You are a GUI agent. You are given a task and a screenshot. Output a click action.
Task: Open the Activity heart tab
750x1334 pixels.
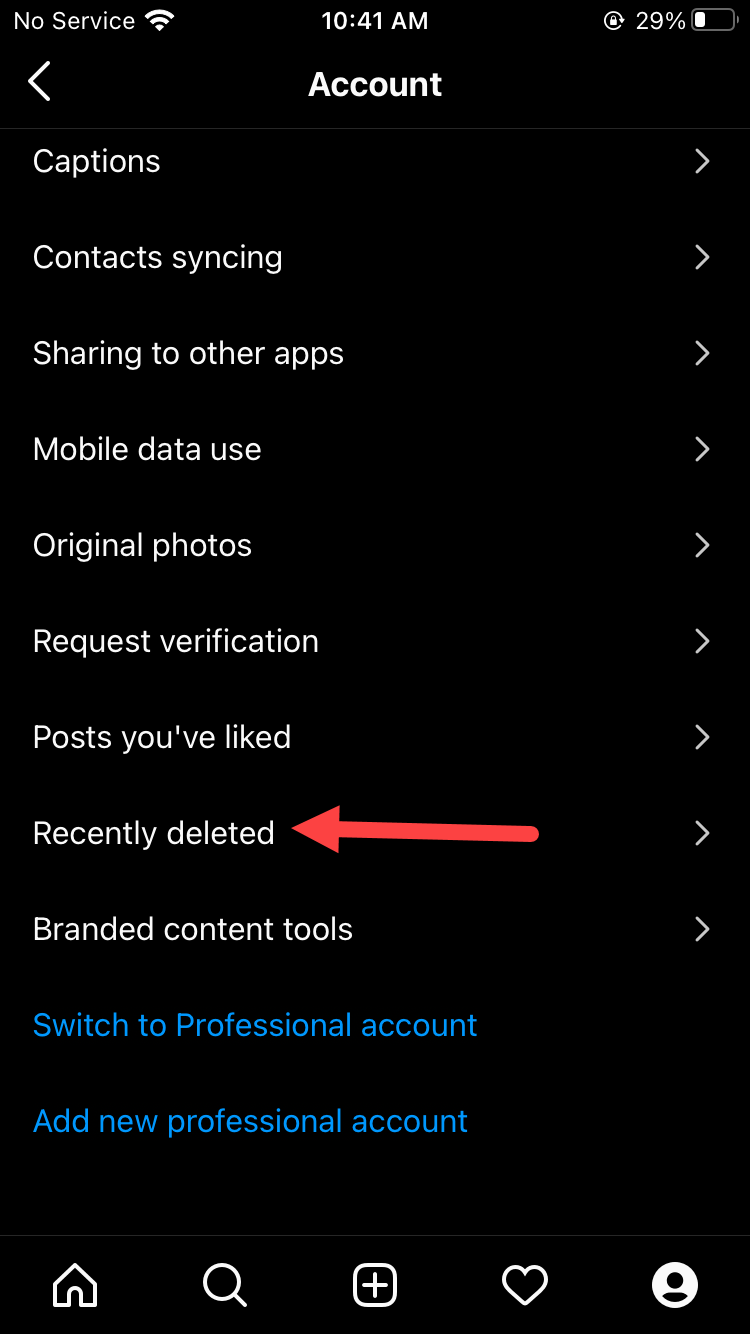click(x=525, y=1284)
